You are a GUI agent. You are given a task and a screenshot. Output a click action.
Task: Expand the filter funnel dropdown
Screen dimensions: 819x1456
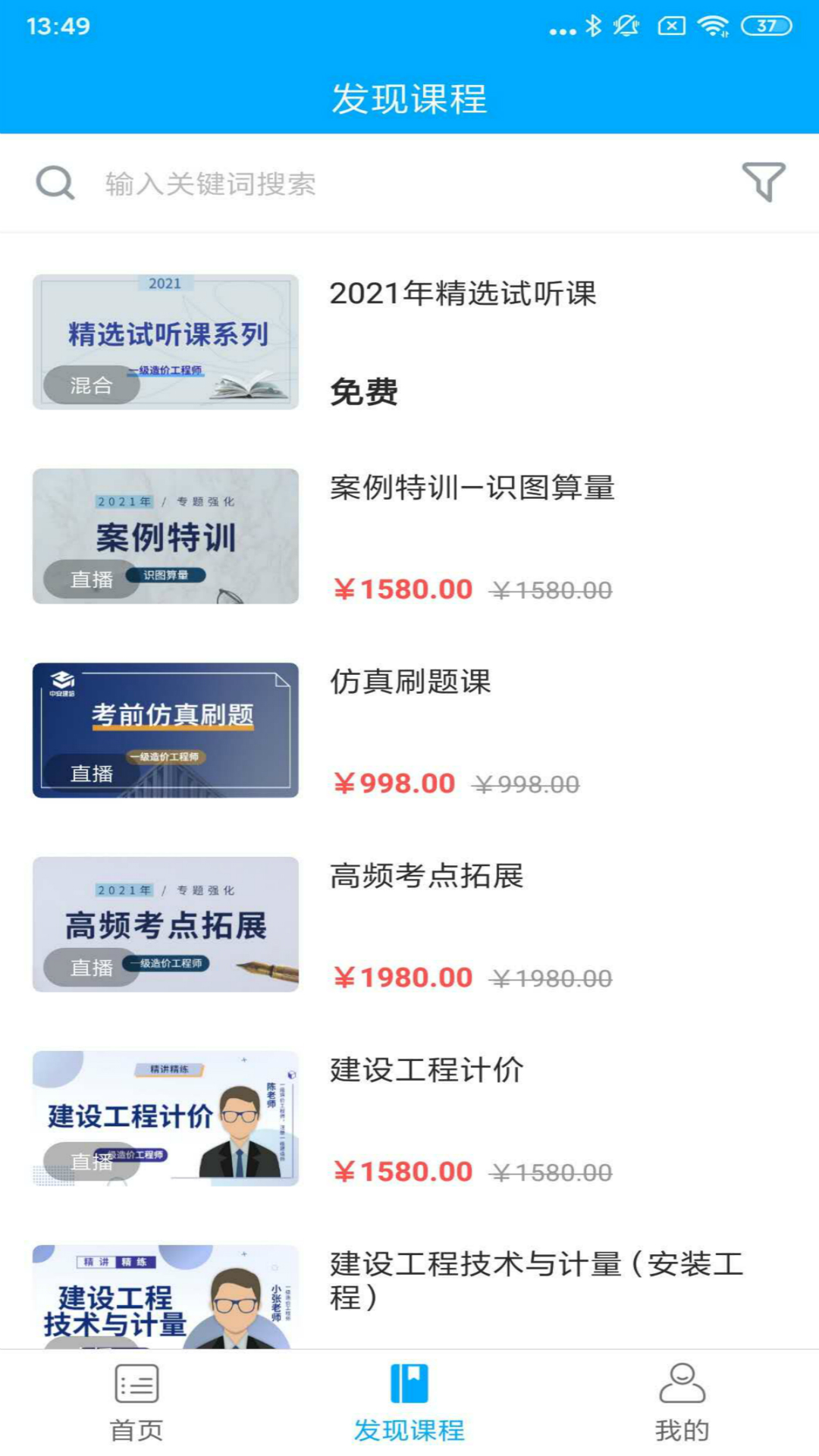point(765,182)
